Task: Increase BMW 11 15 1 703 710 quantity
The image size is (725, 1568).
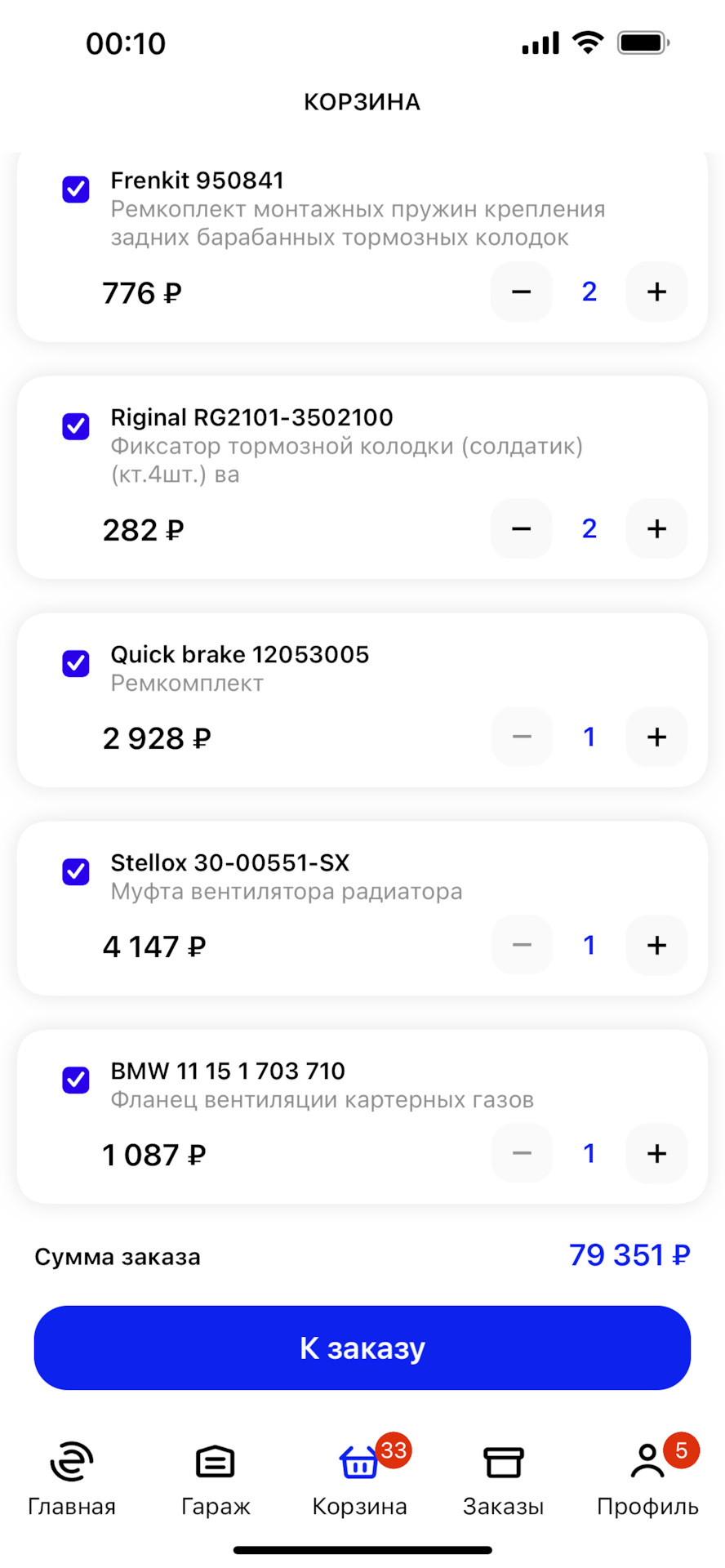Action: (656, 1153)
